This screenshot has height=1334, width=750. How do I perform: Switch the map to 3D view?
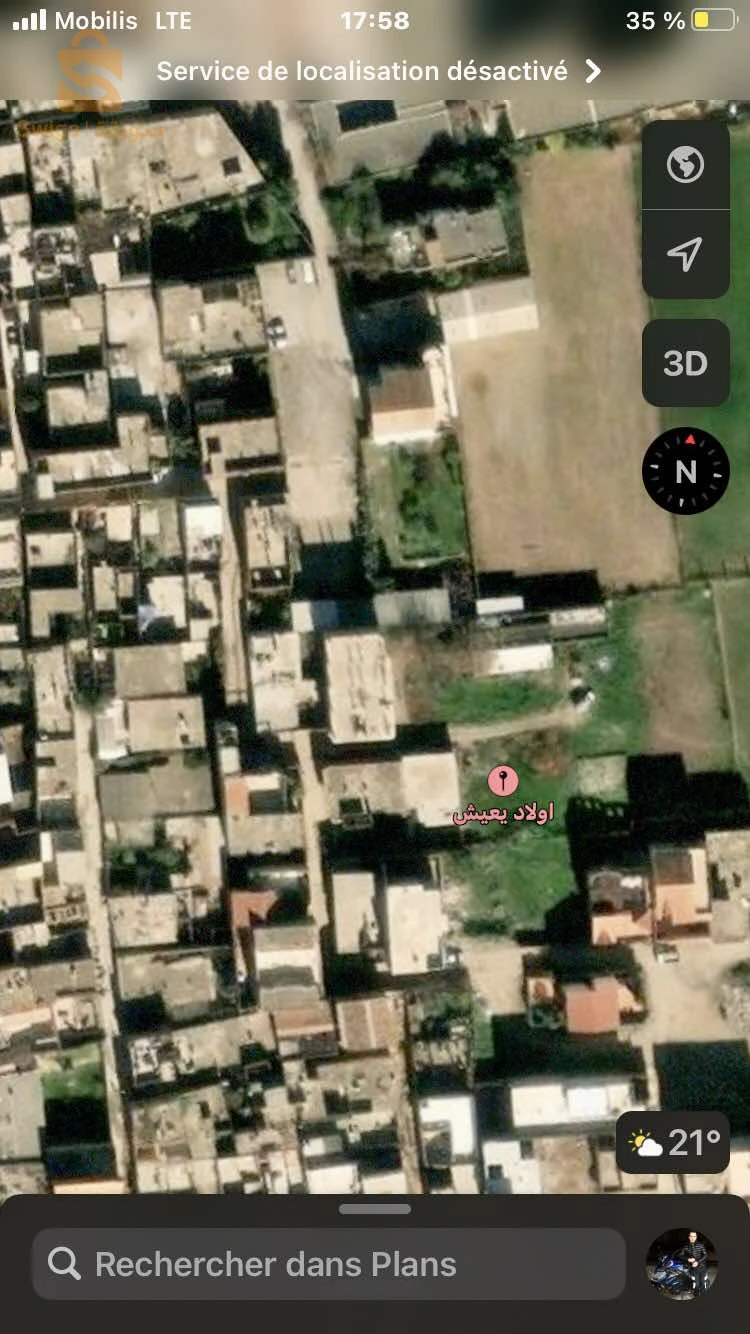click(x=685, y=363)
